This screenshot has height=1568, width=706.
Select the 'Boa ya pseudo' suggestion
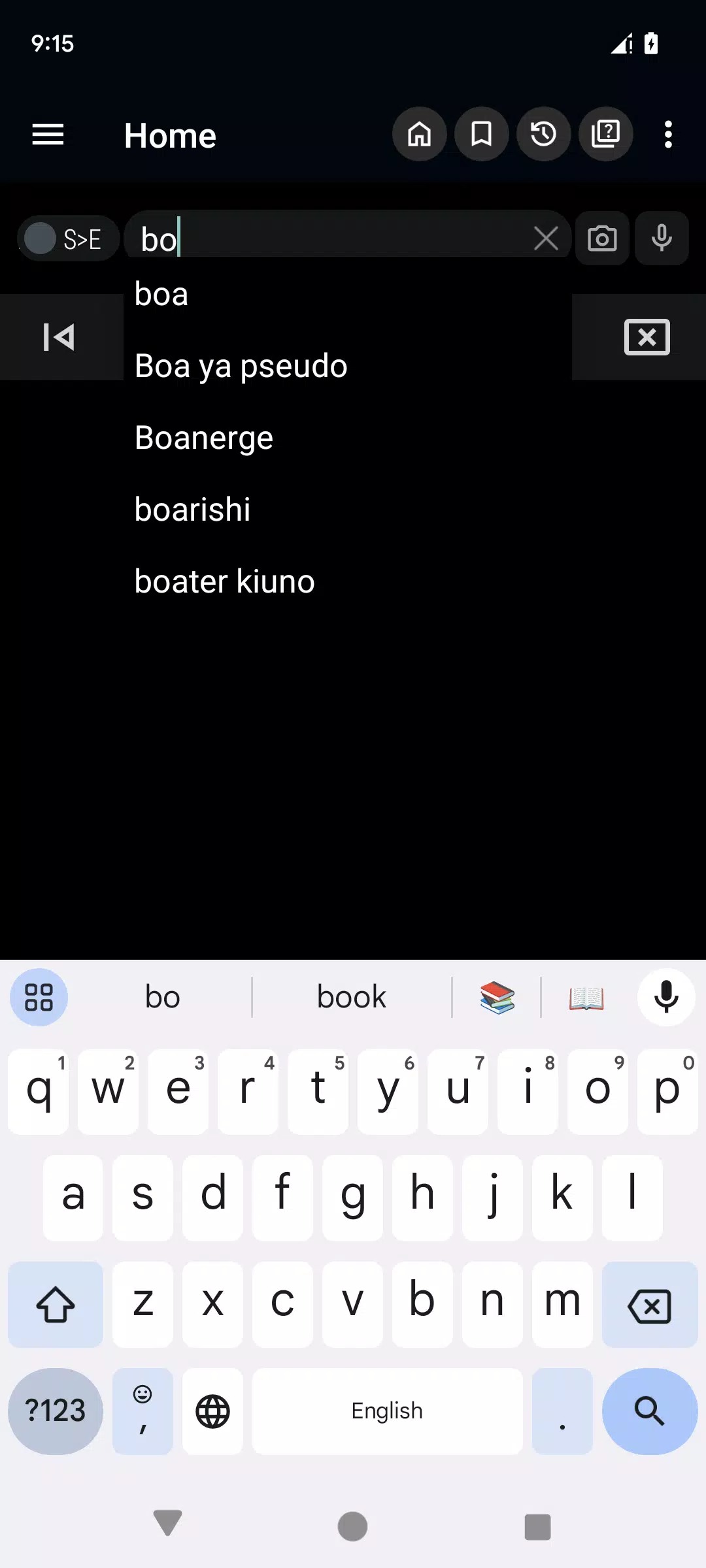coord(241,366)
